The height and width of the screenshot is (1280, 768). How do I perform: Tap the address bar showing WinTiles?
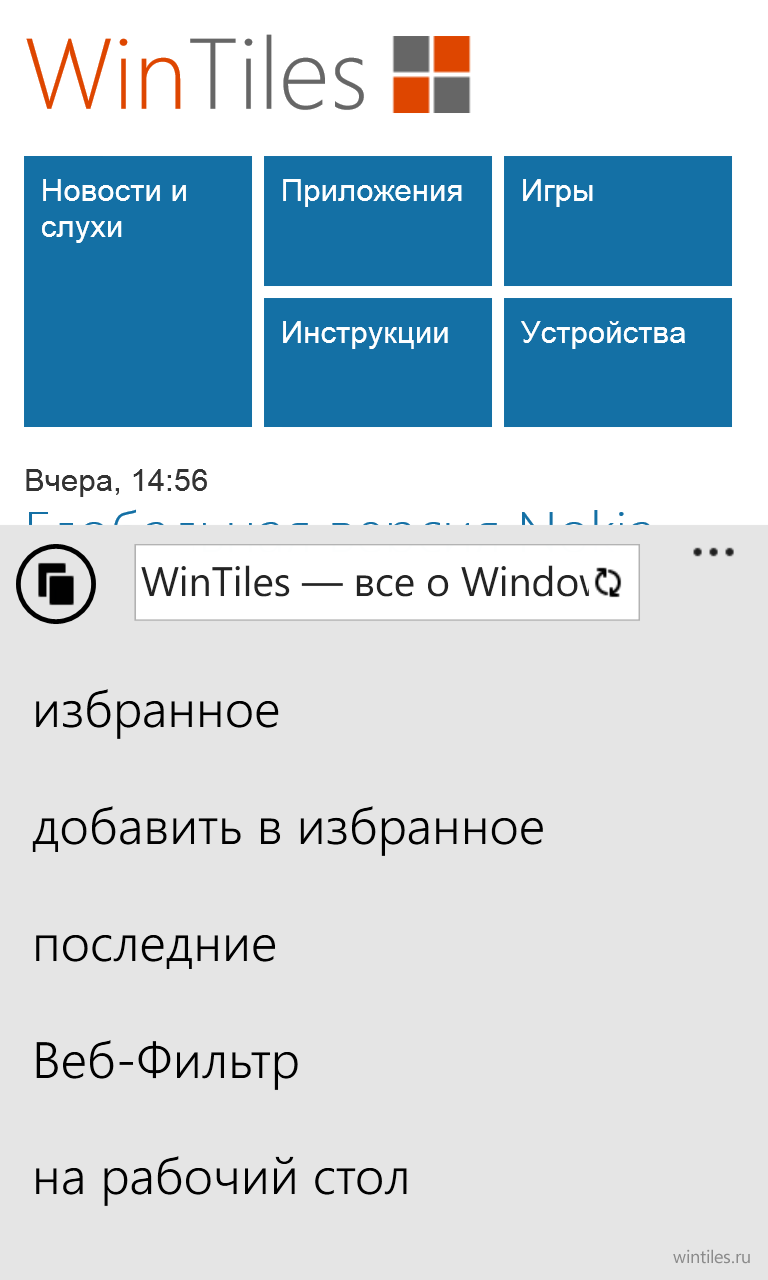coord(387,582)
